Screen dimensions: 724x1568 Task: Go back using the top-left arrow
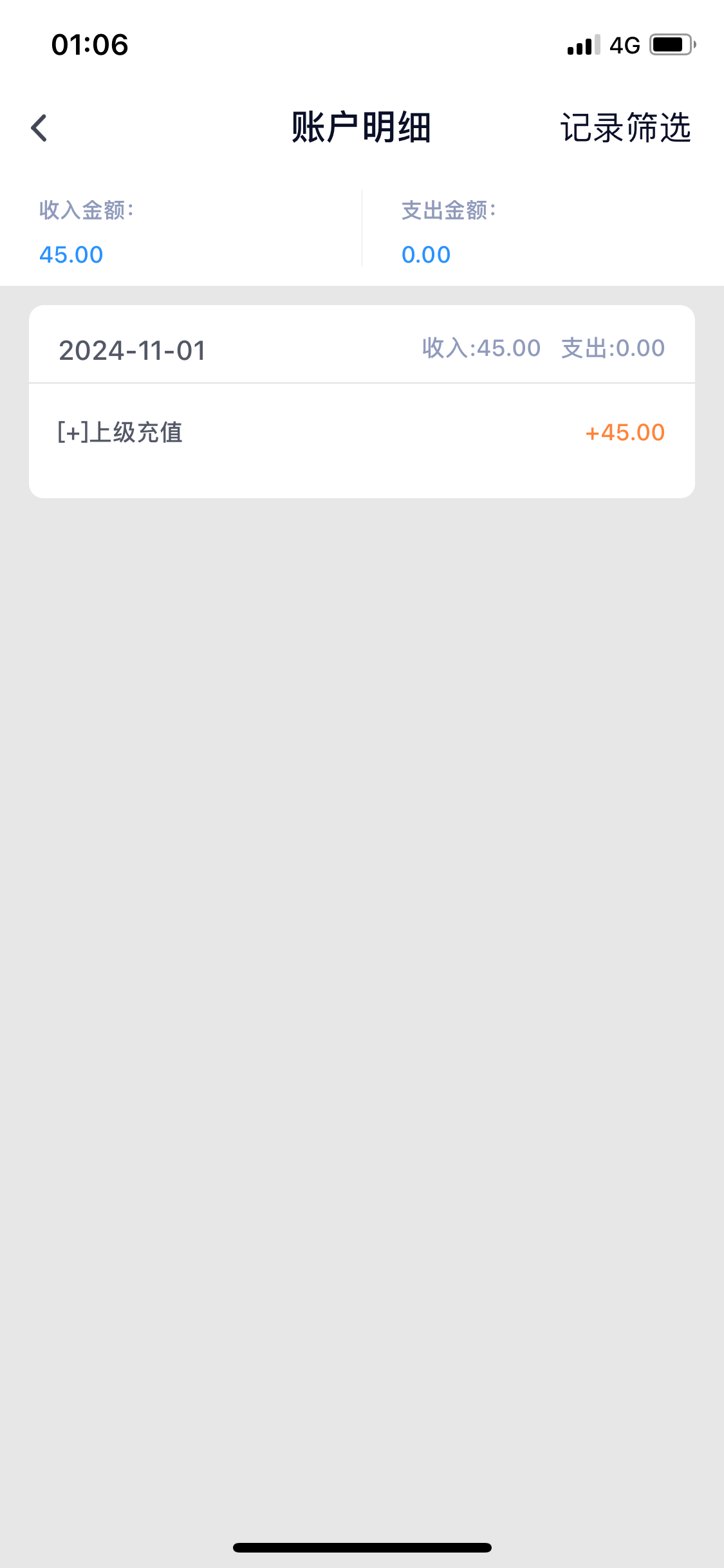coord(39,127)
